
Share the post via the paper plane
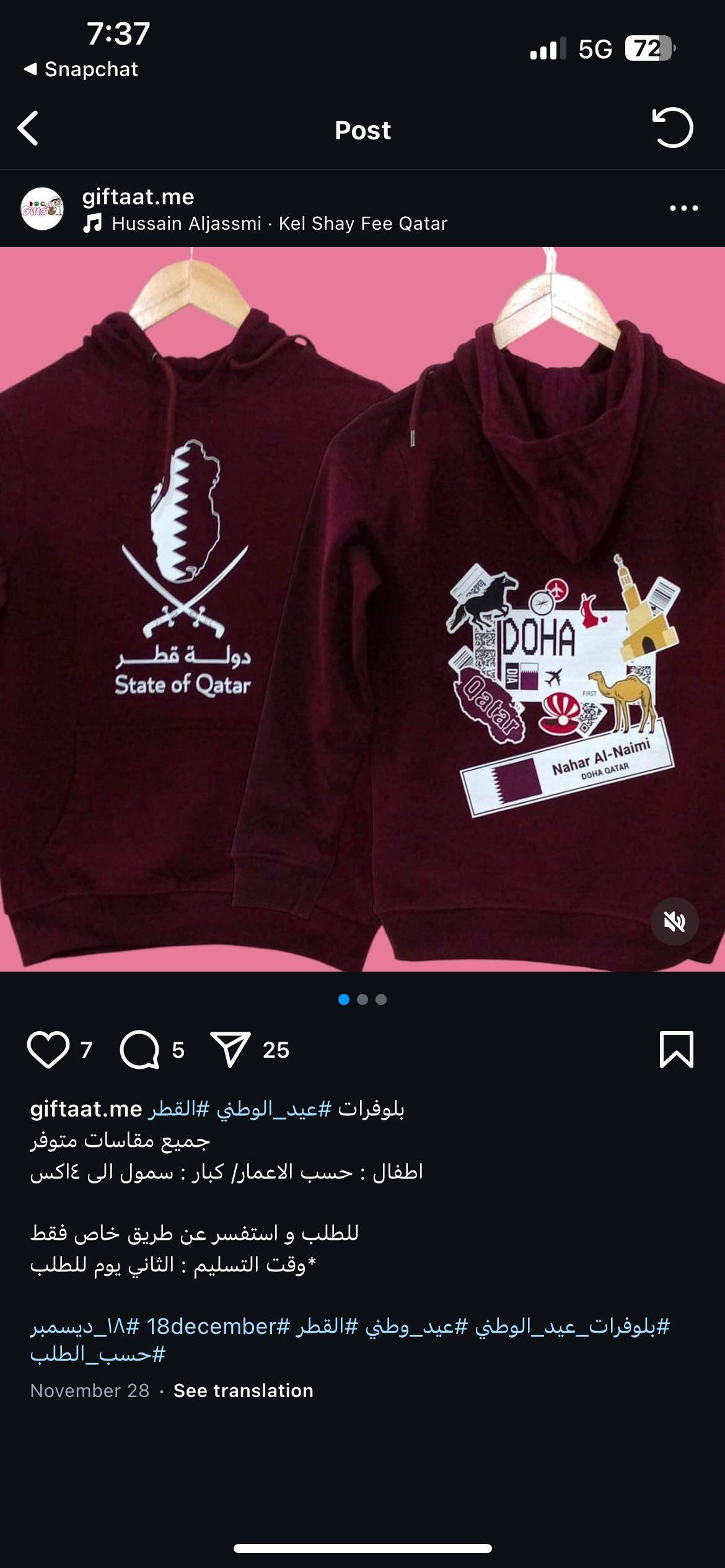(231, 1049)
